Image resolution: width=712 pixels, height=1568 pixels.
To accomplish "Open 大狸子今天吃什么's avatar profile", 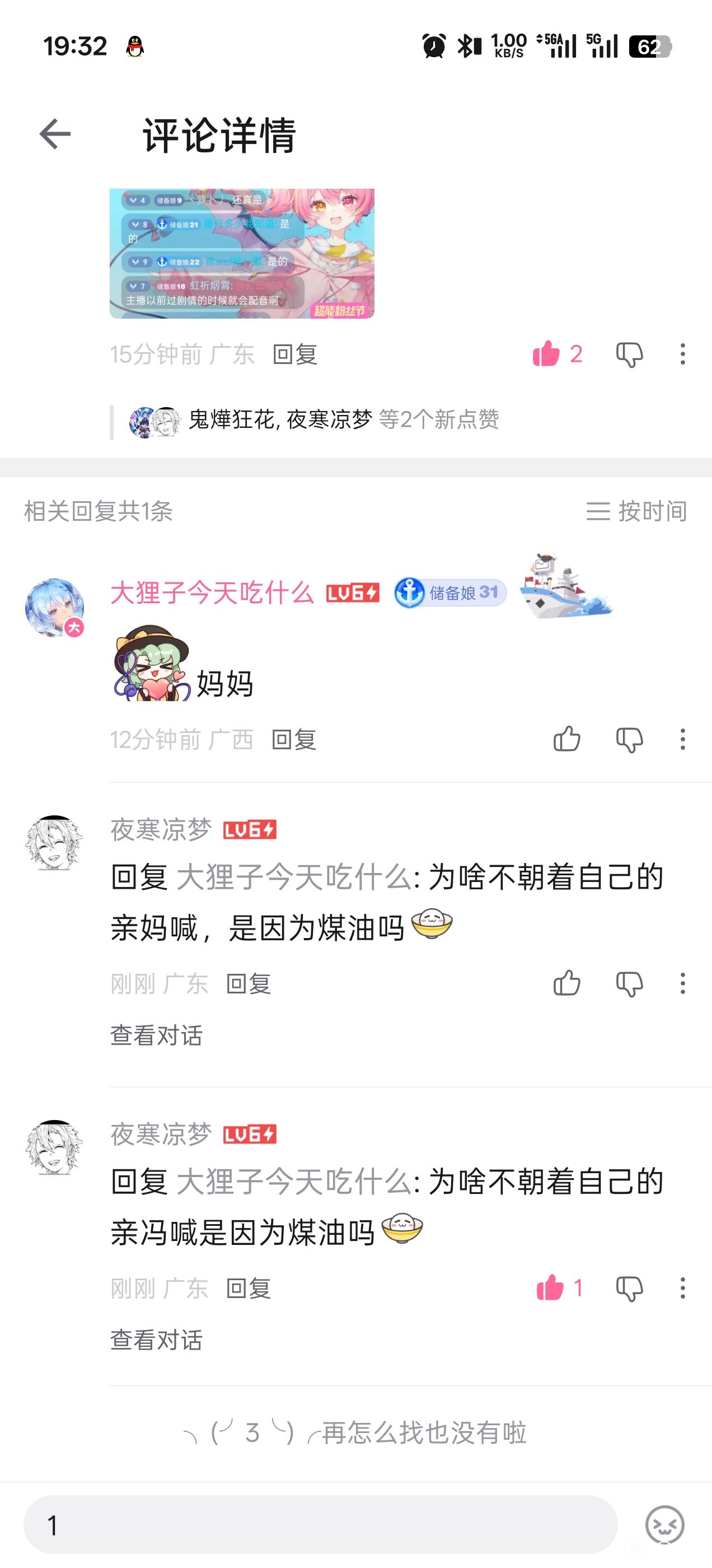I will [55, 608].
